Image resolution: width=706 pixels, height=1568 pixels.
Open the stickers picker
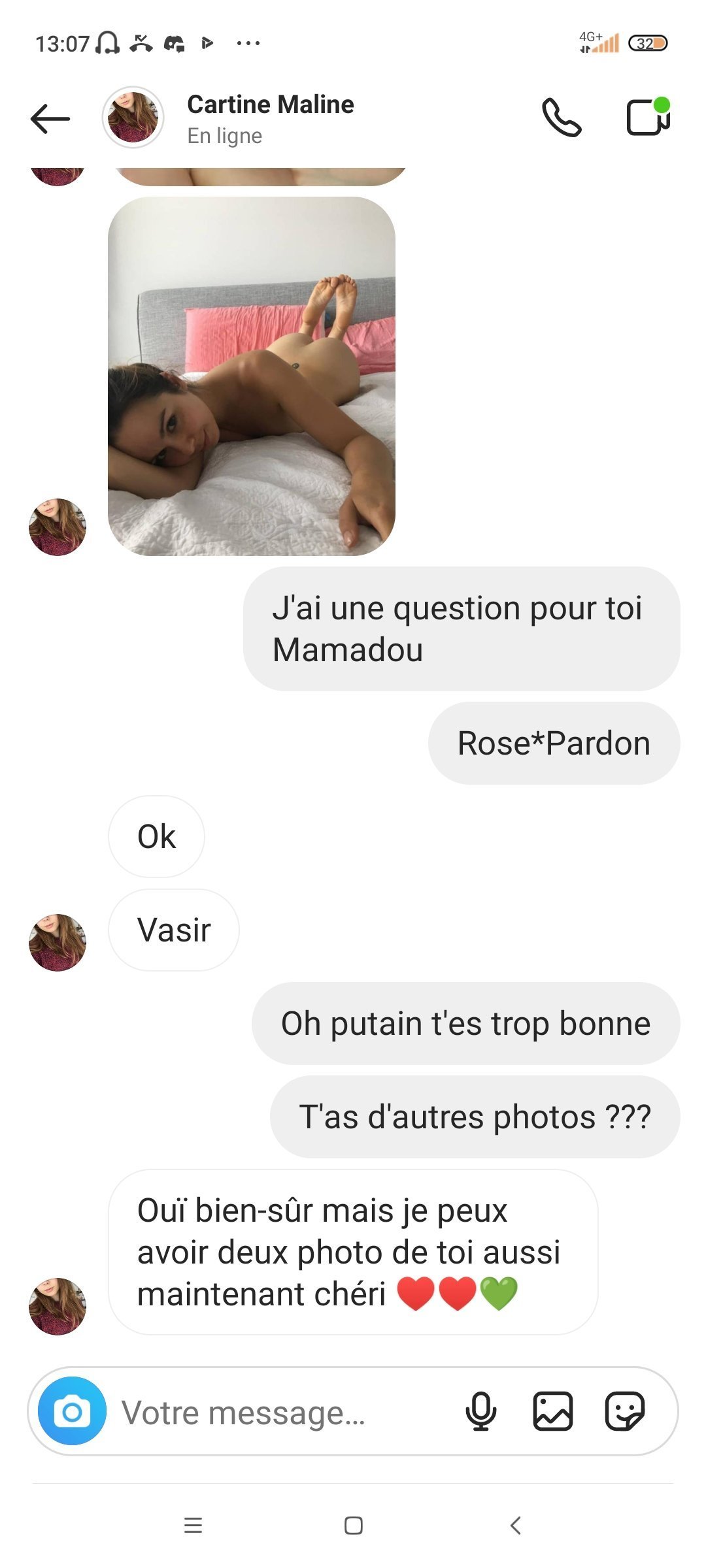(x=625, y=1411)
